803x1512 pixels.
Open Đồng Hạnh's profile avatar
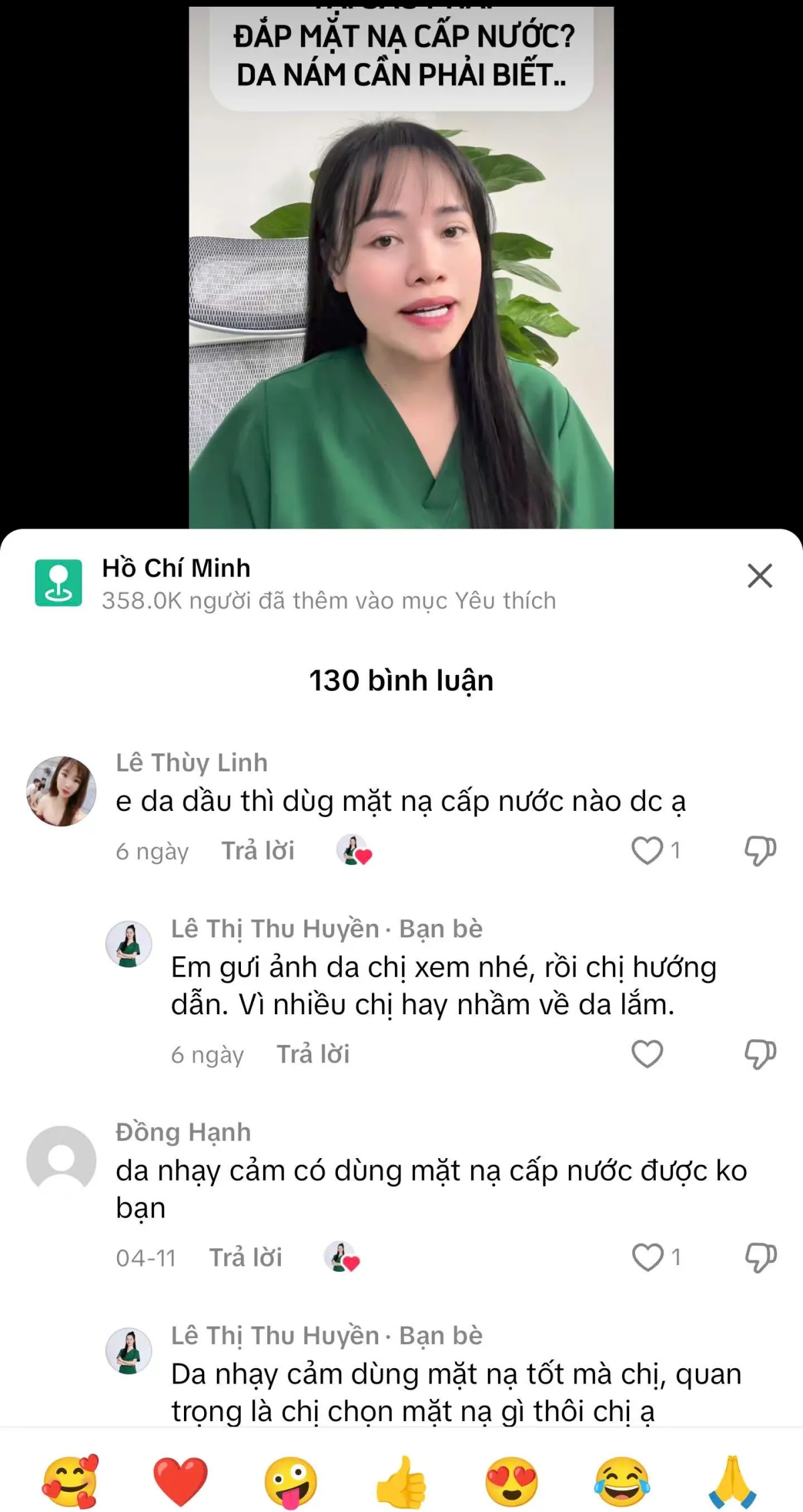coord(61,1161)
